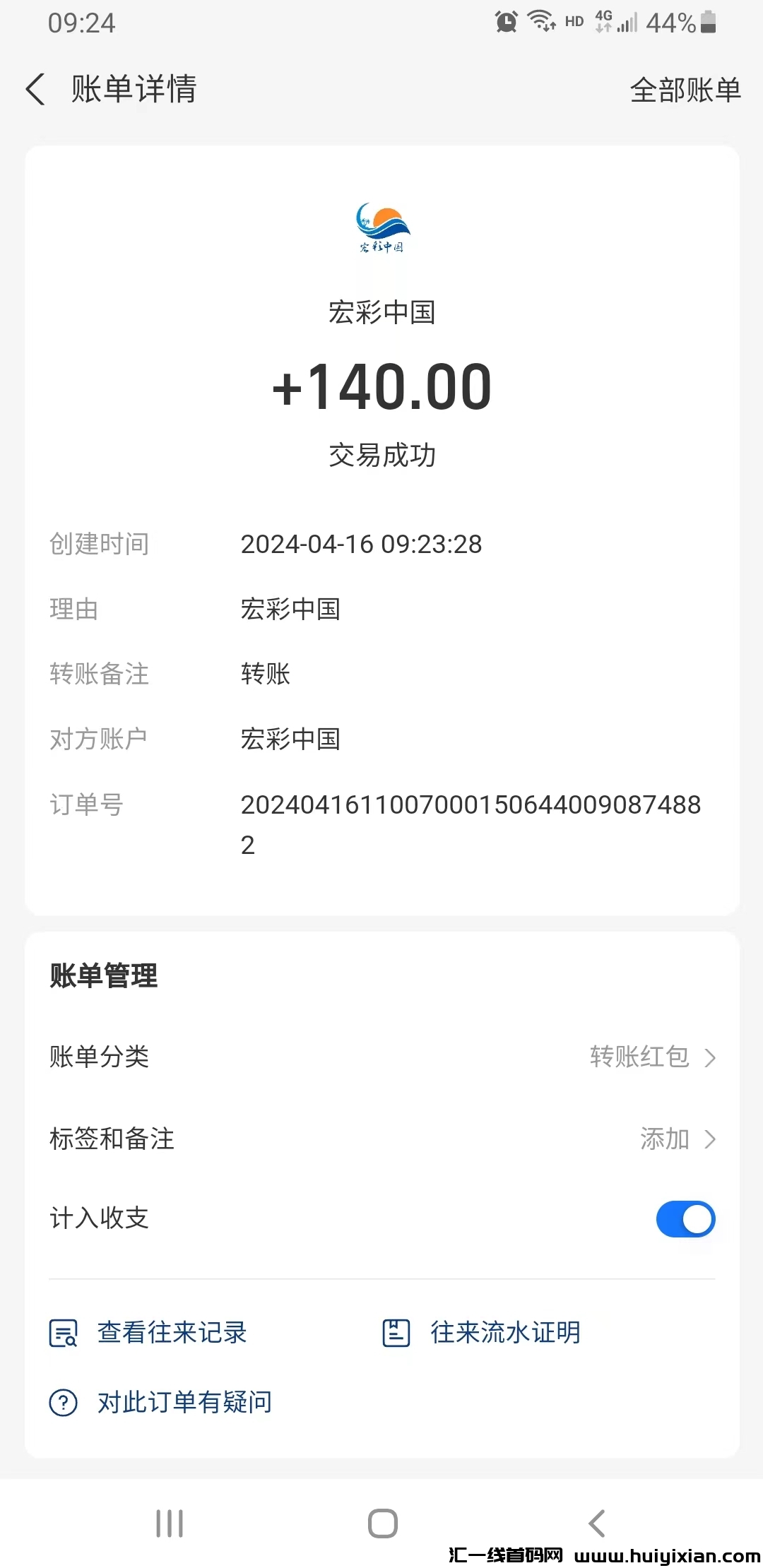Tap the battery indicator in status bar

(706, 21)
